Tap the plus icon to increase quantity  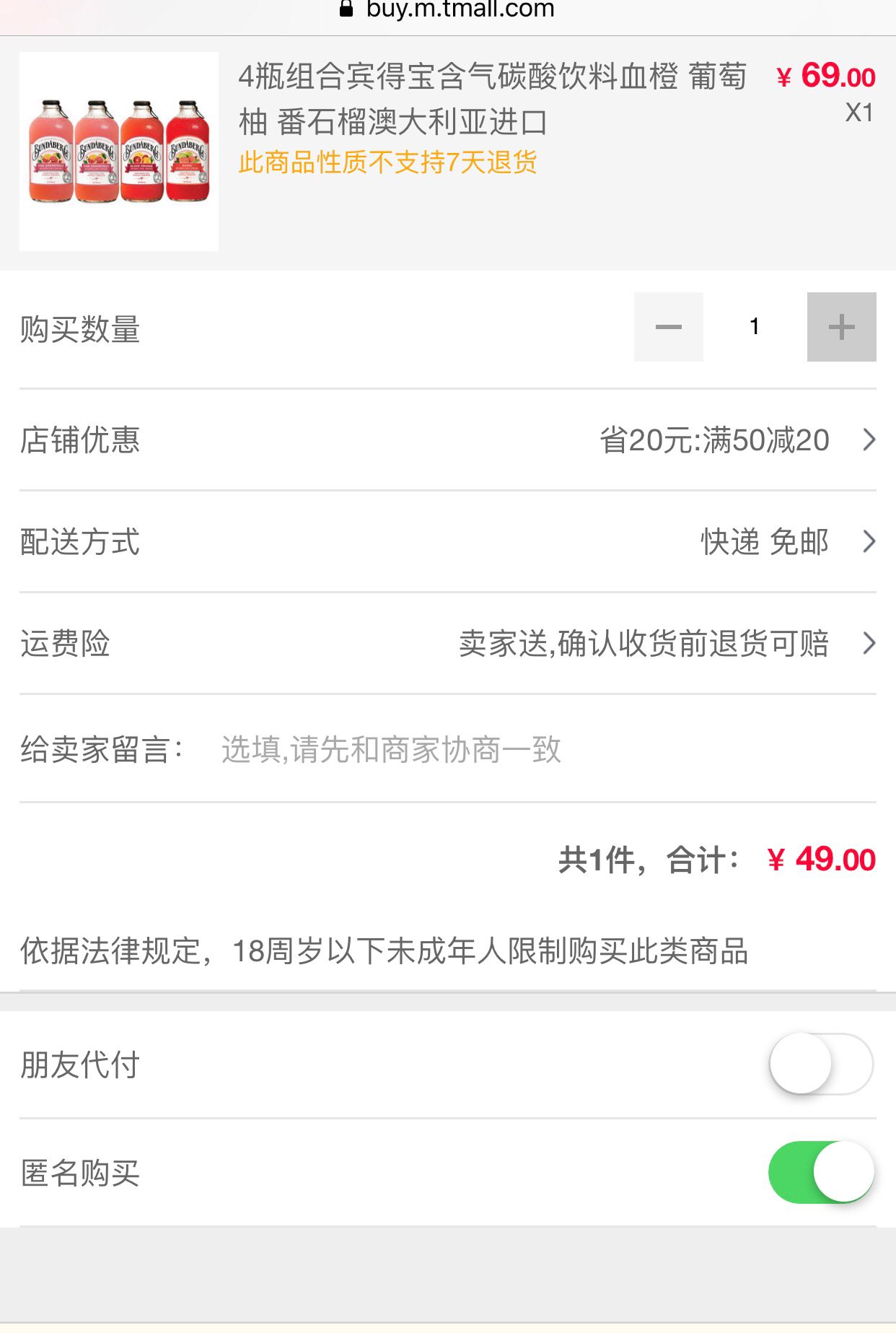point(840,327)
